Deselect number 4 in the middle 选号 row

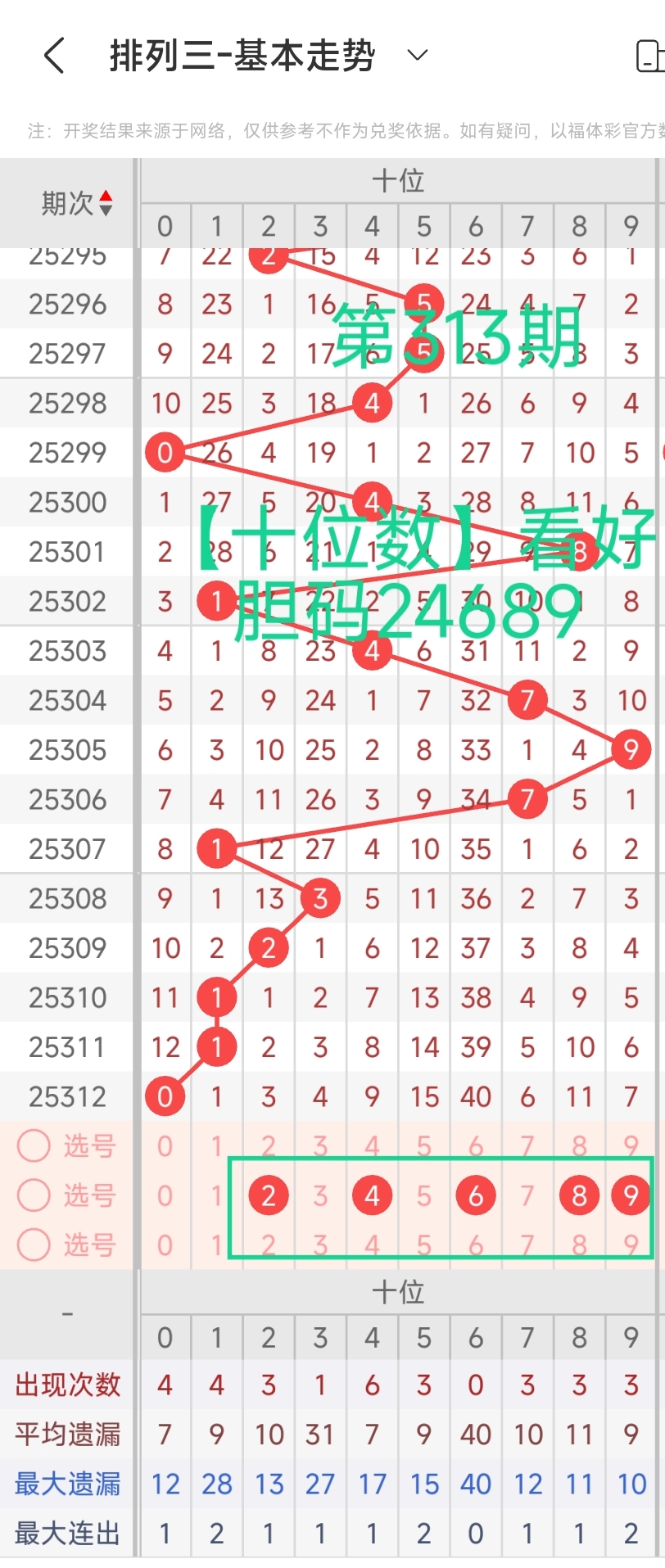tap(372, 1195)
